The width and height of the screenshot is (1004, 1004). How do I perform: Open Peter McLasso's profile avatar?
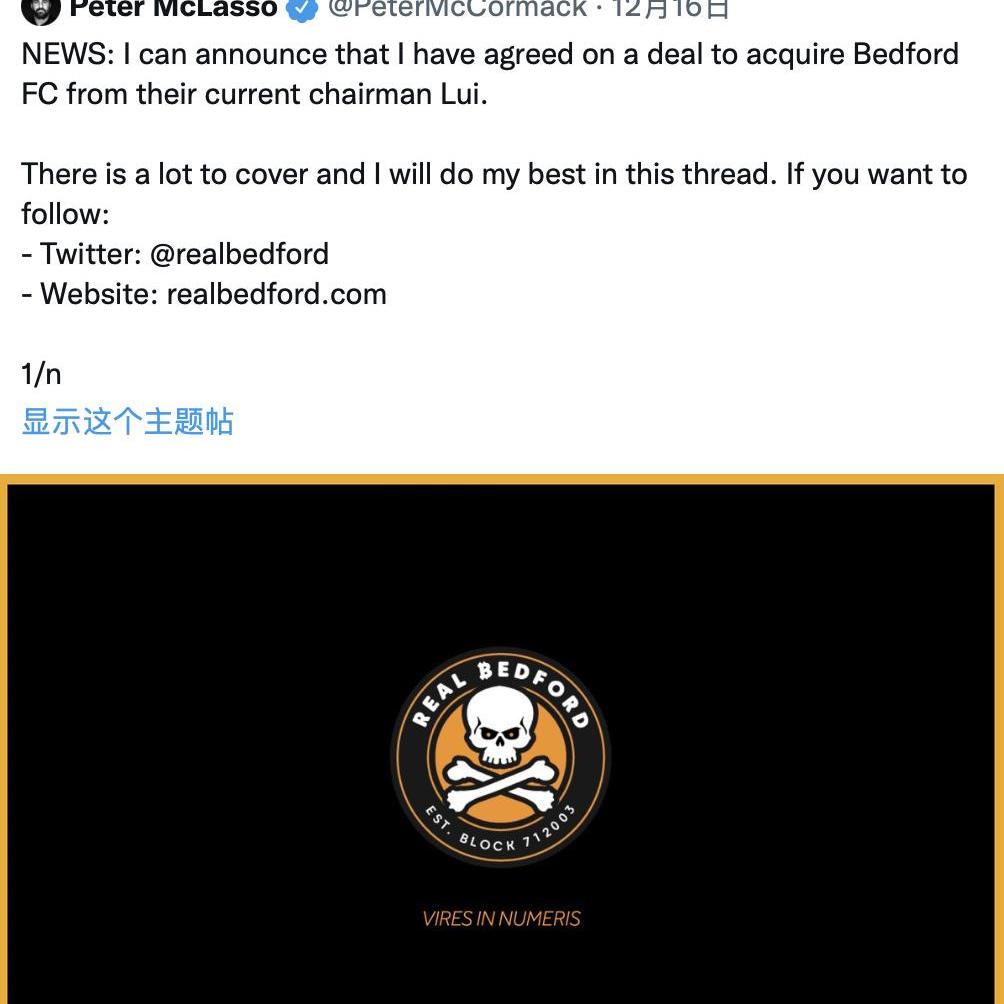pyautogui.click(x=41, y=9)
